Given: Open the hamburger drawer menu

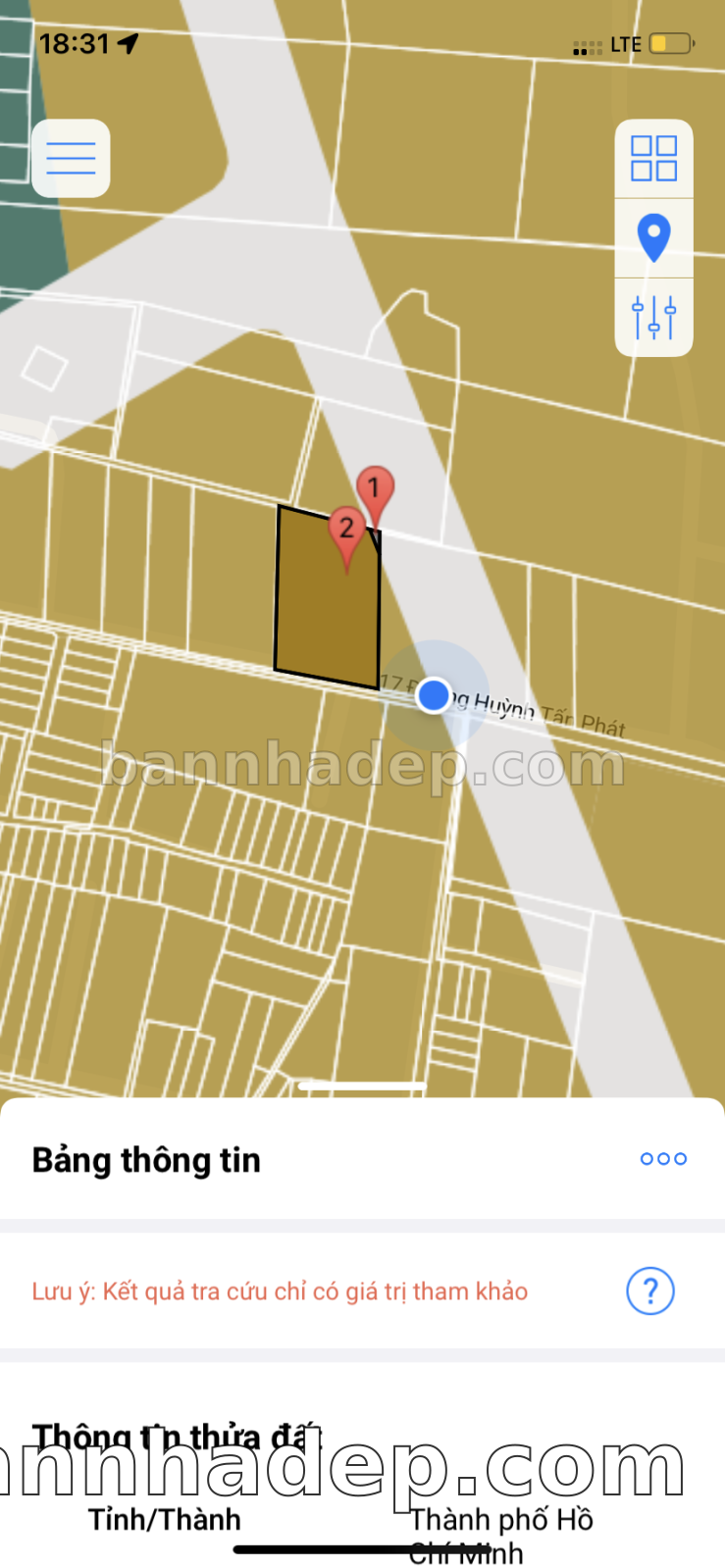Looking at the screenshot, I should (71, 158).
